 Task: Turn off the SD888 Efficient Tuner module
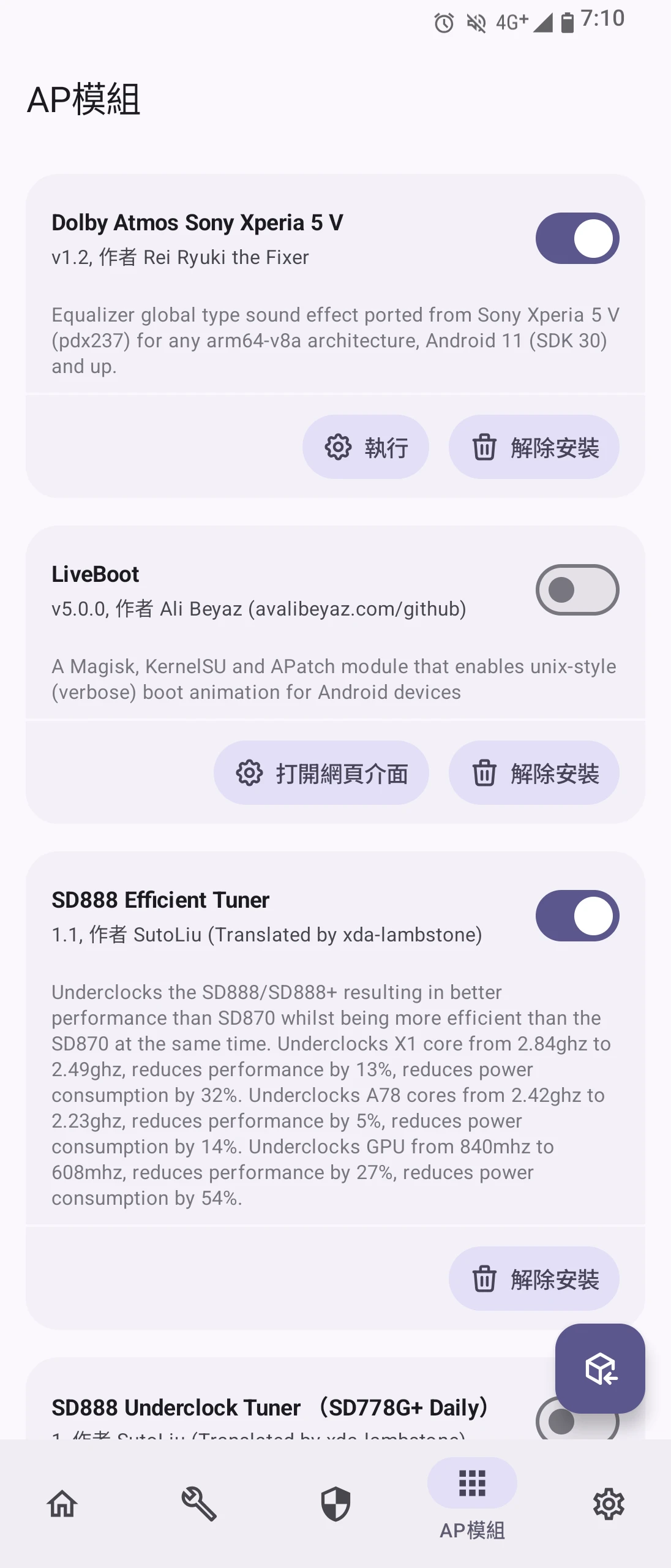pyautogui.click(x=577, y=916)
